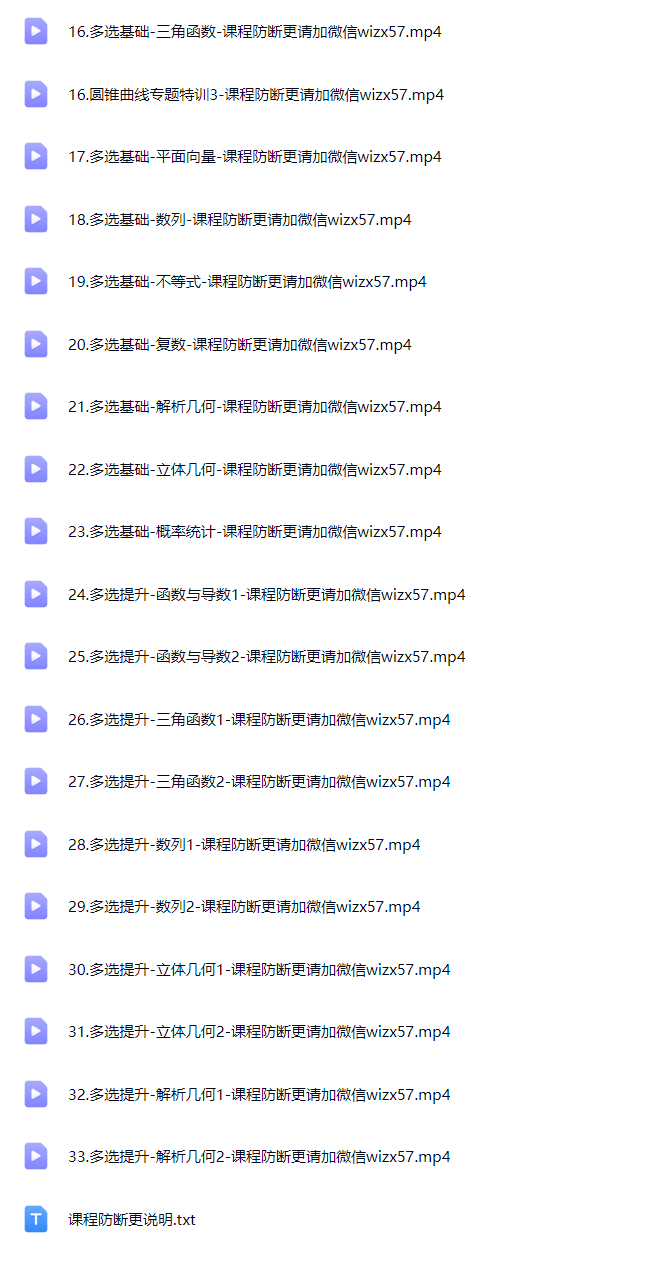Open 28 多选提升-数列1 video

tap(244, 844)
